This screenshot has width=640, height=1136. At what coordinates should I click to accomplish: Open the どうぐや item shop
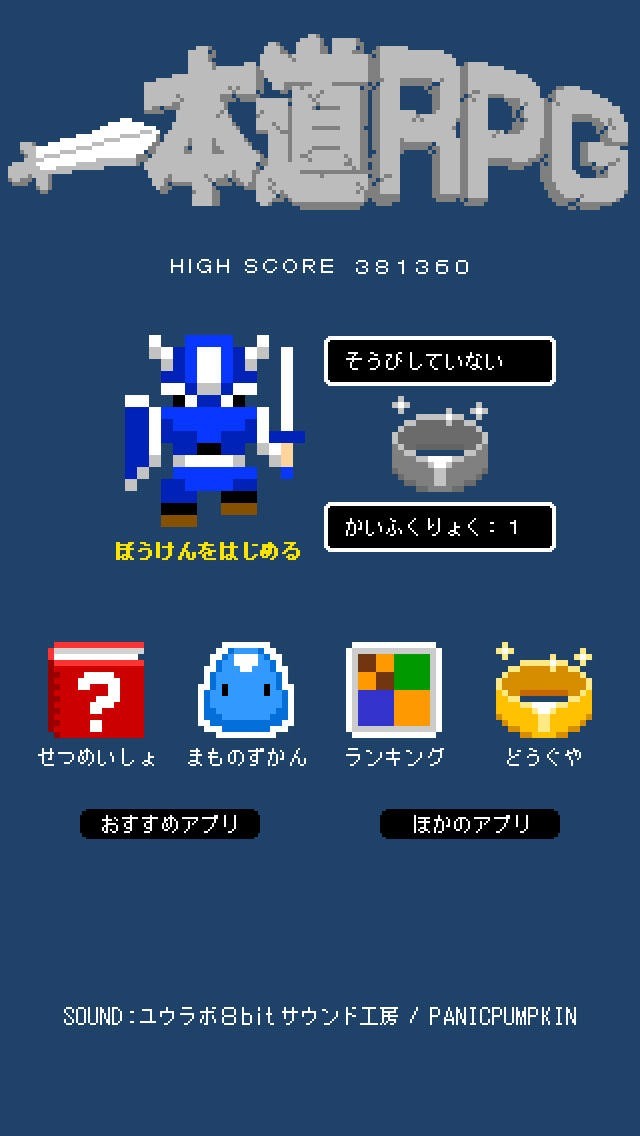pos(543,690)
